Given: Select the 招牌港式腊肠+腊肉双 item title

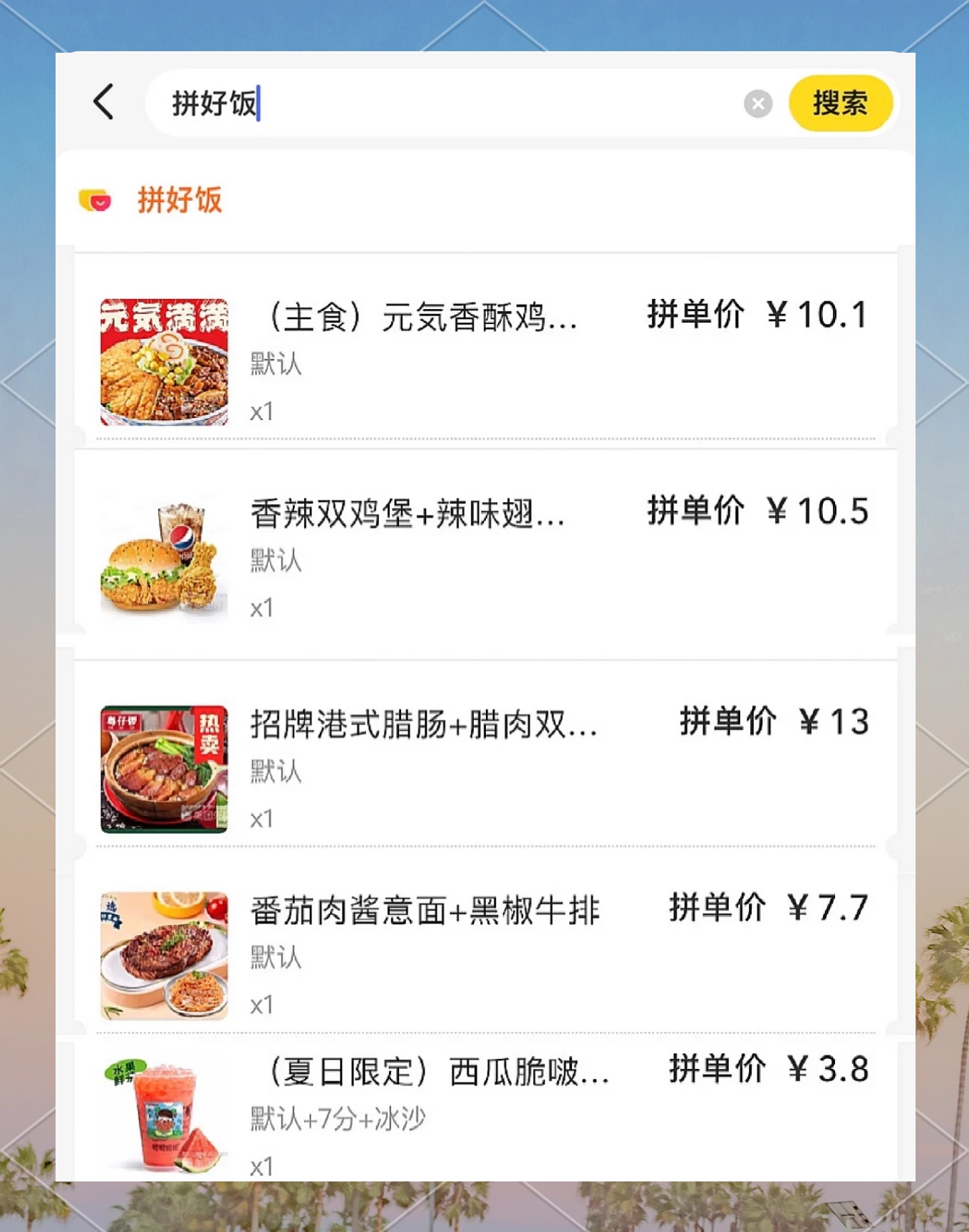Looking at the screenshot, I should click(424, 726).
